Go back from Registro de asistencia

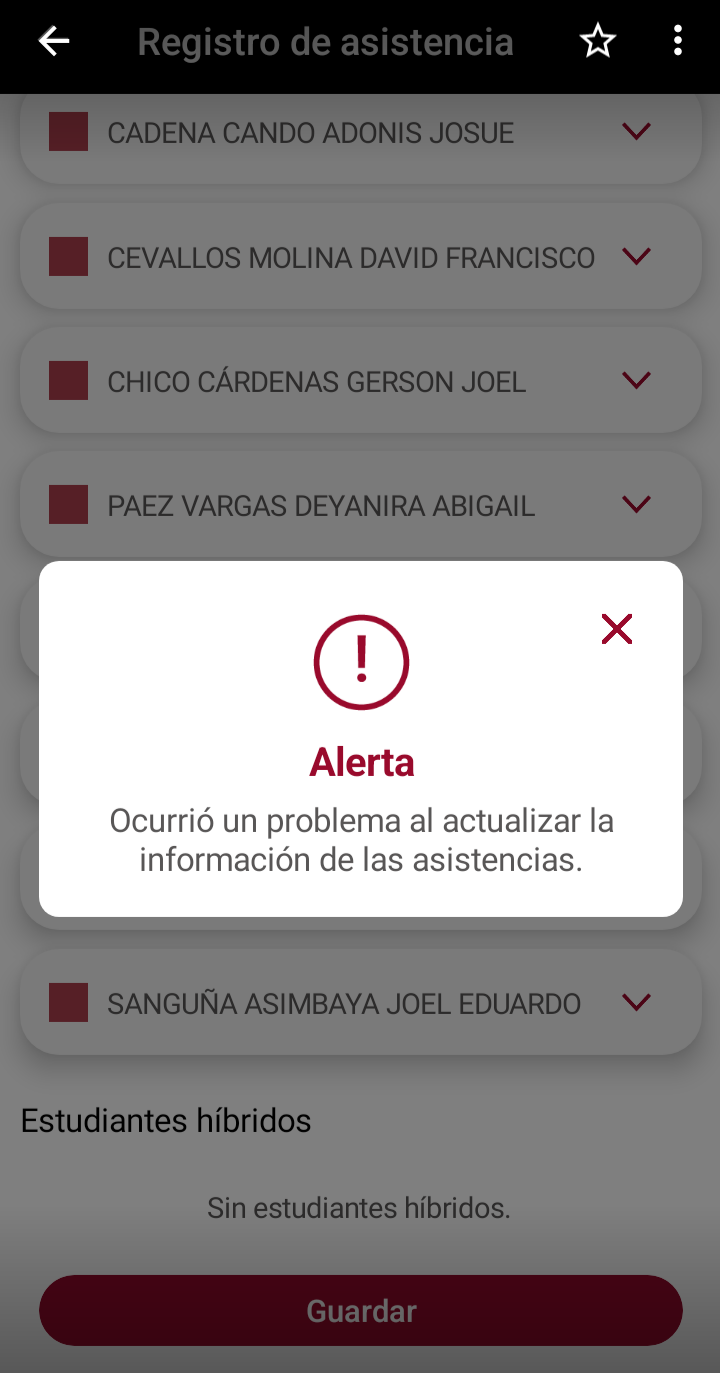(54, 41)
